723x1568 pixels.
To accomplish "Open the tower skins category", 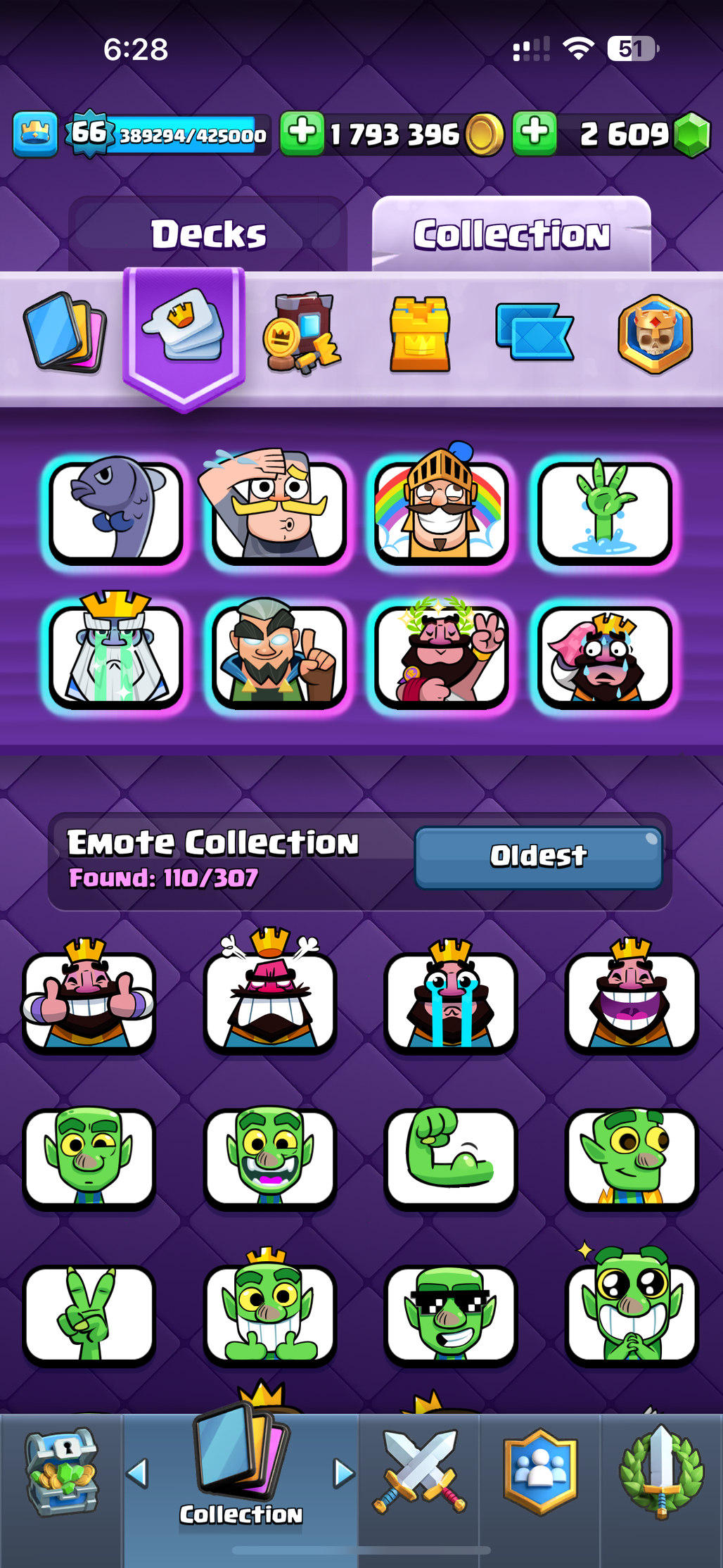I will [x=420, y=334].
